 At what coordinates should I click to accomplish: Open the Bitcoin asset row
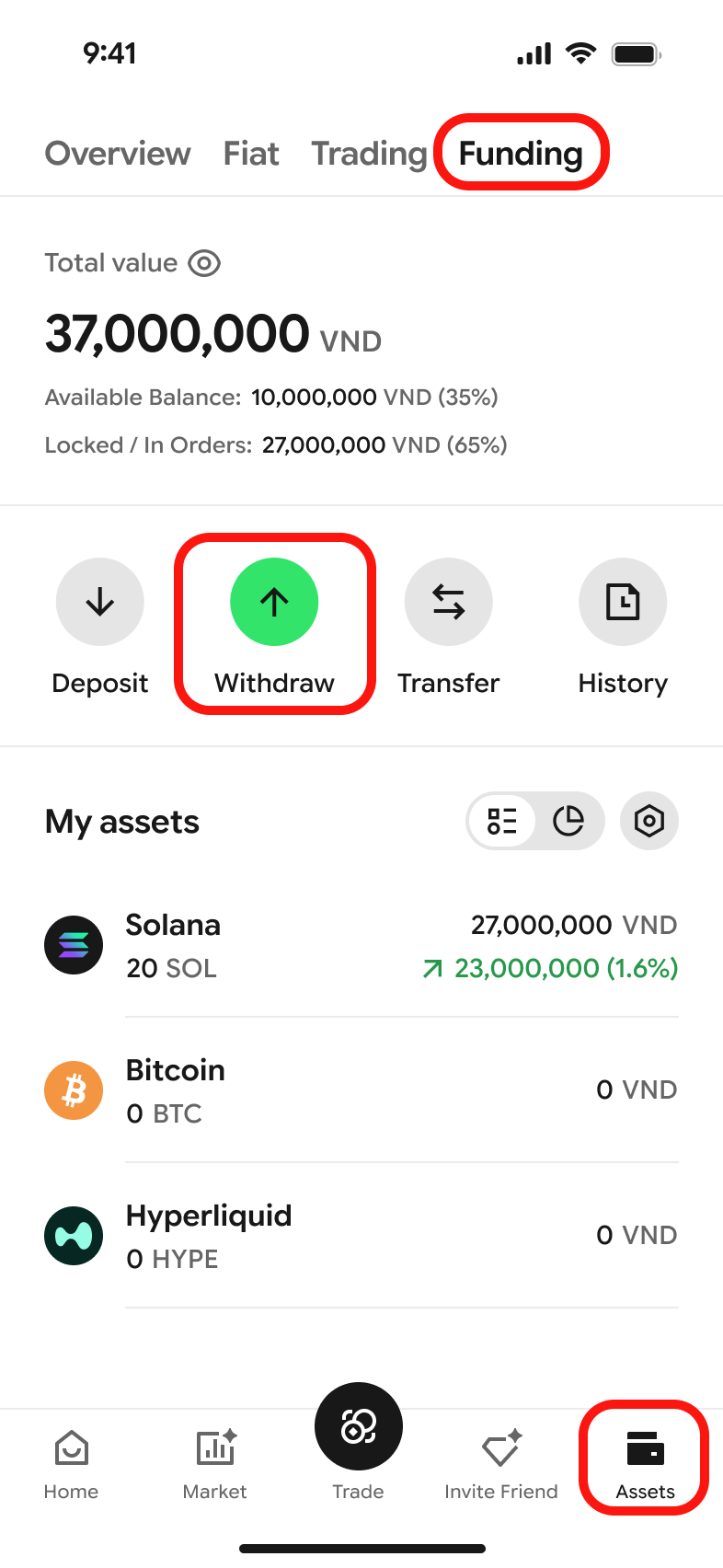pos(361,1090)
